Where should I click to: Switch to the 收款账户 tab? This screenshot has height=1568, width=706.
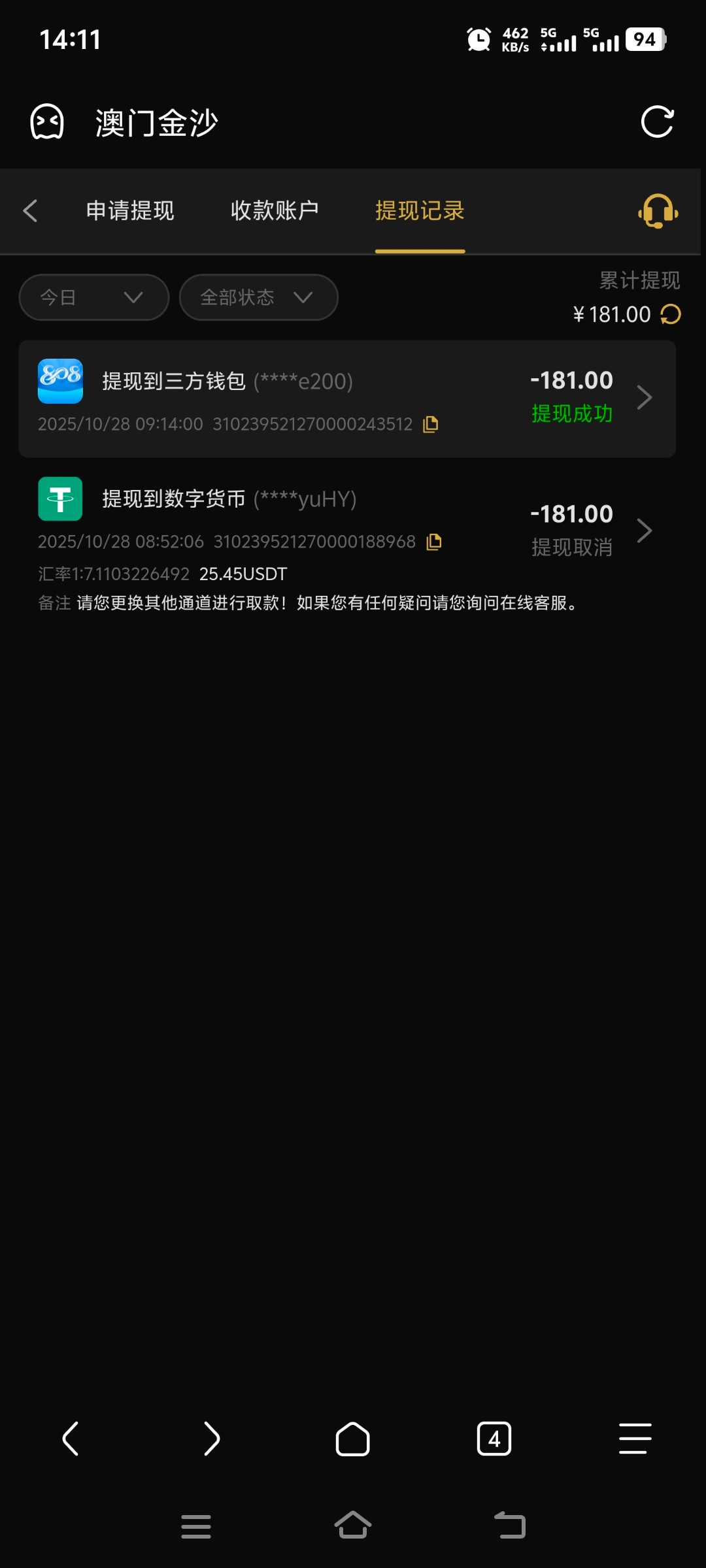(x=275, y=210)
